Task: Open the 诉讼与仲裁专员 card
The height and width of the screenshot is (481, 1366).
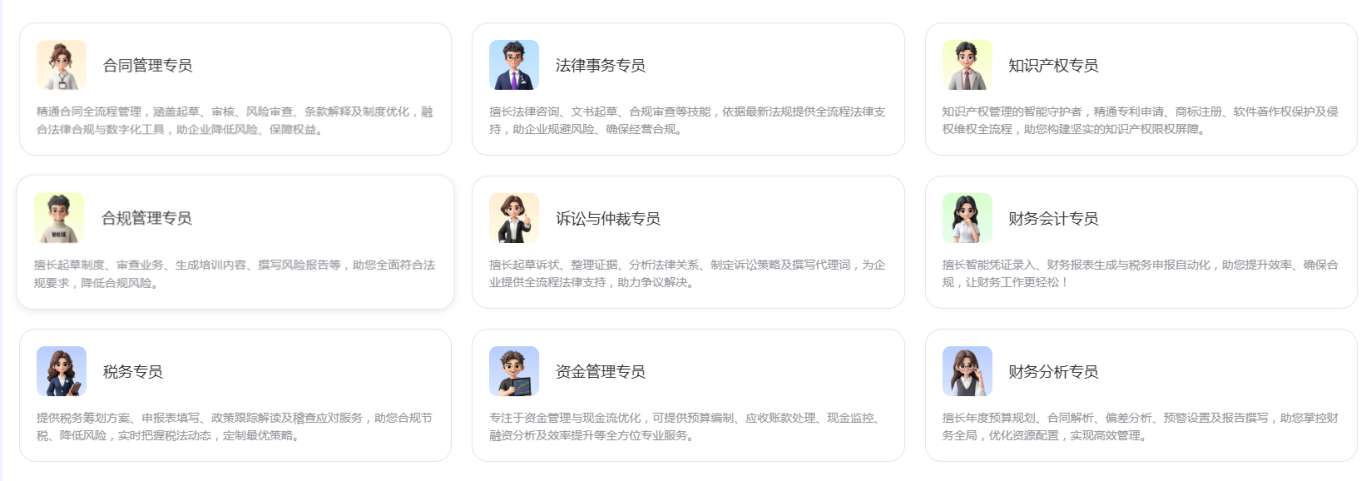Action: [x=688, y=242]
